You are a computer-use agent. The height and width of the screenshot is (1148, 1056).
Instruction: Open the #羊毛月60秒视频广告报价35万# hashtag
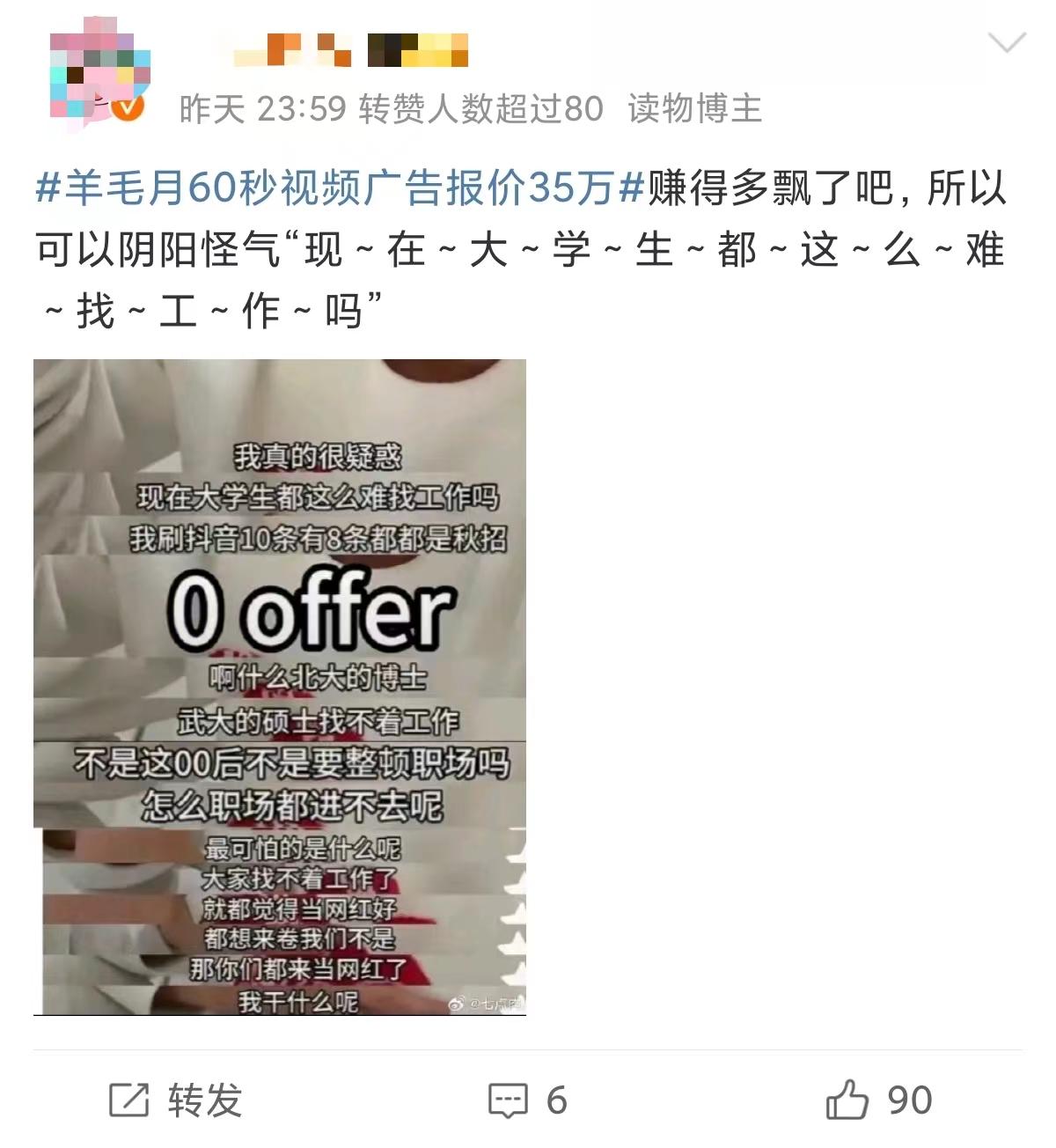pos(341,189)
